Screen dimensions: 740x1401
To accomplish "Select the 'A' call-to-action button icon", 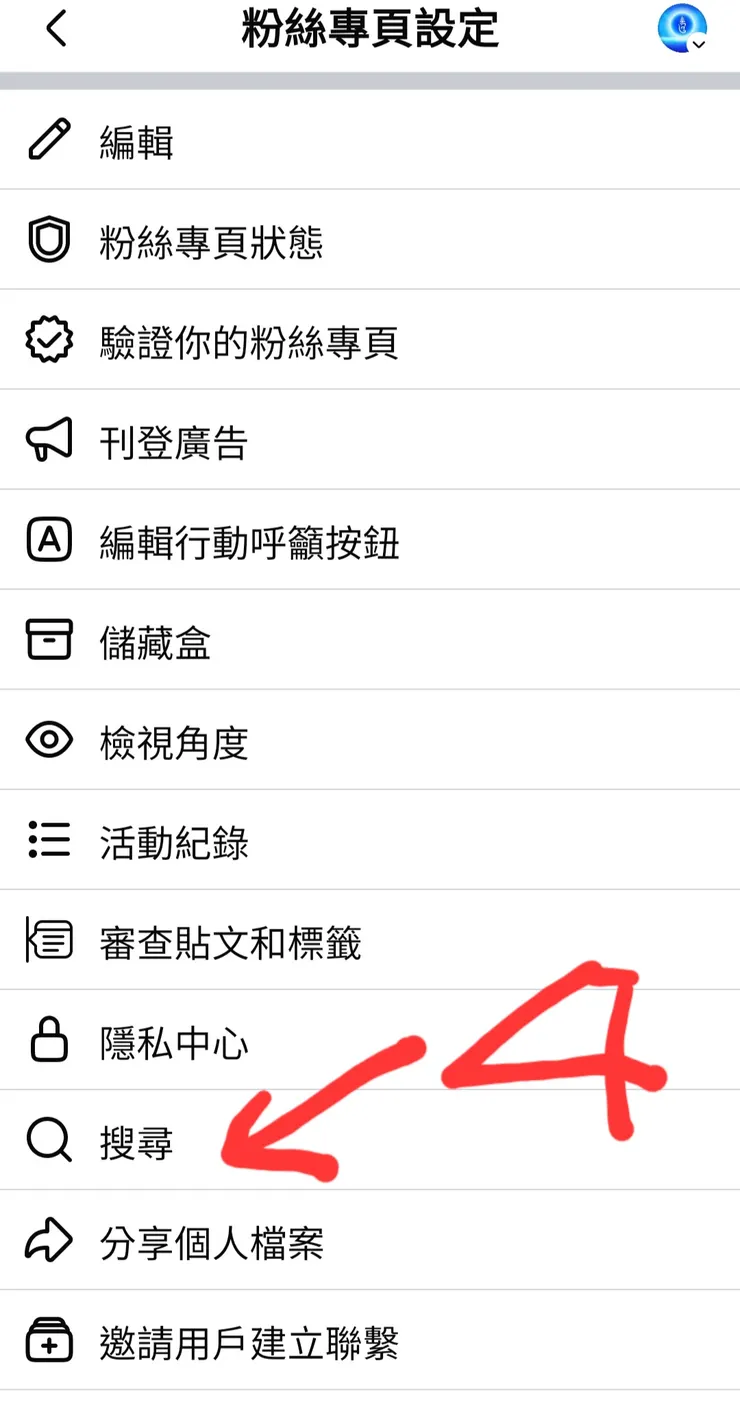I will point(47,540).
